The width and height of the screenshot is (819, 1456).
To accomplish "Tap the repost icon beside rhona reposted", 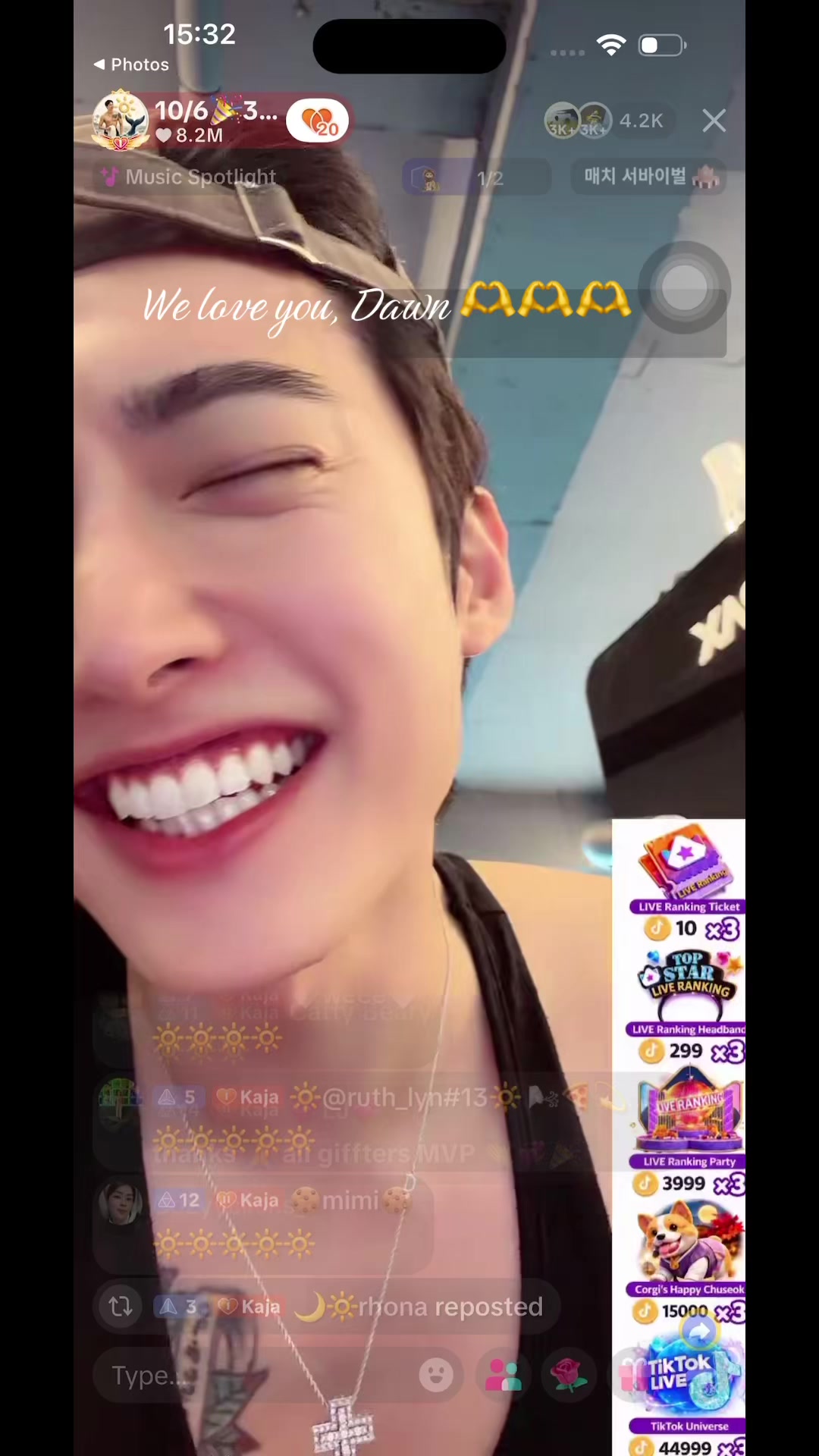I will click(121, 1307).
